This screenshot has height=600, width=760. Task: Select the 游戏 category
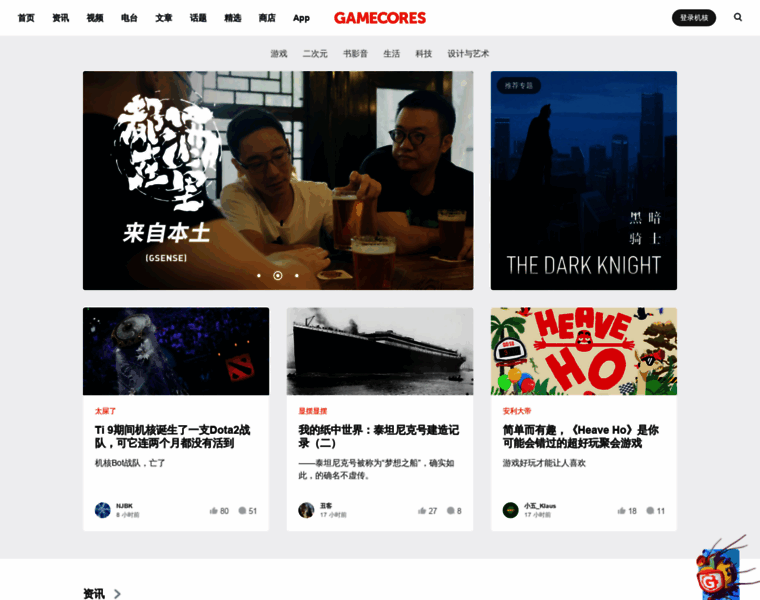278,53
